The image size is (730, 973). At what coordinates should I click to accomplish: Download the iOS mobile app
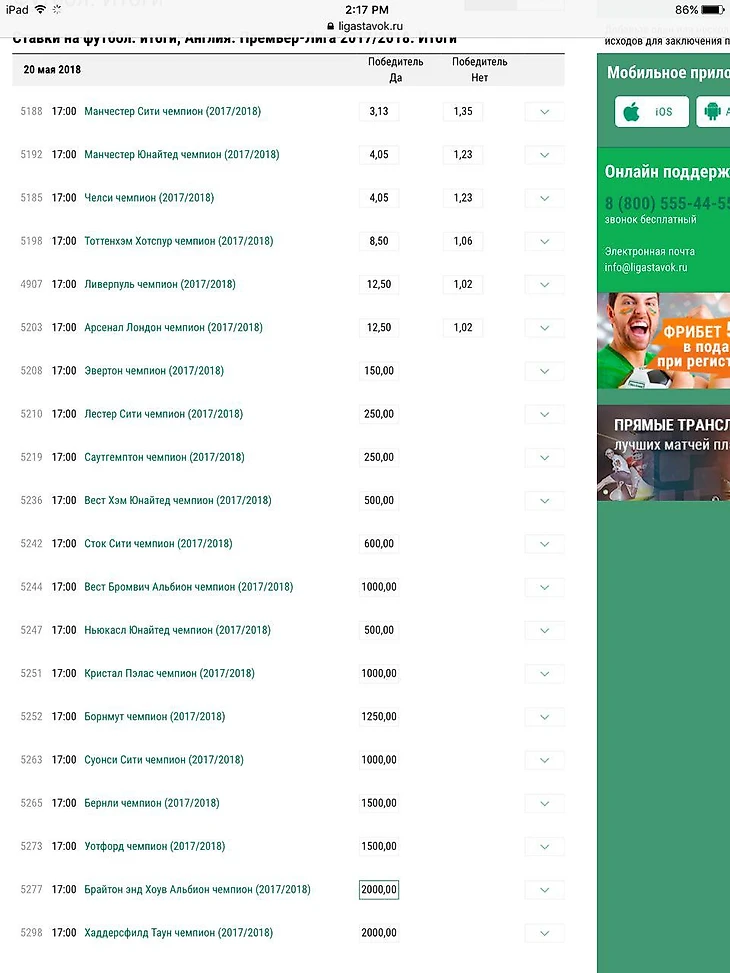click(x=651, y=112)
